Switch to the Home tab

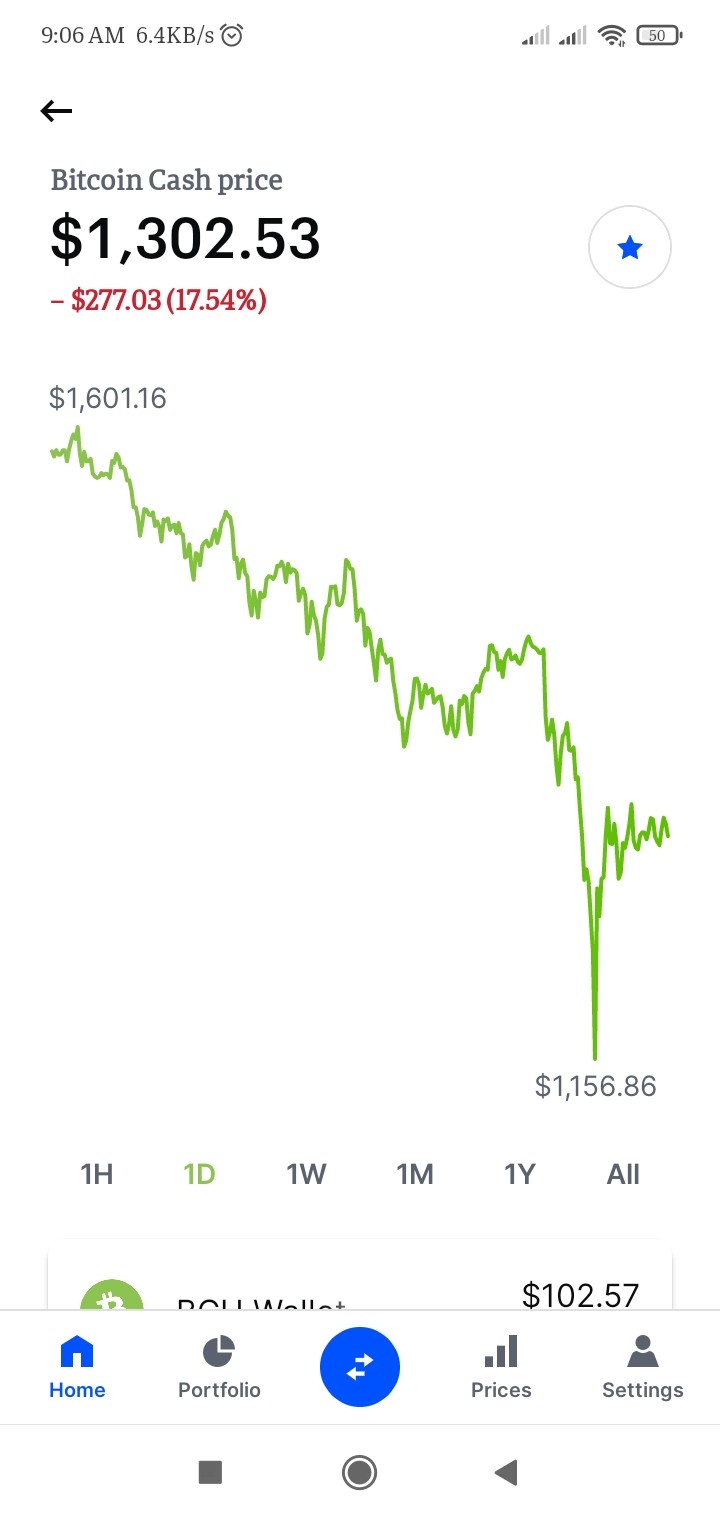coord(77,1367)
